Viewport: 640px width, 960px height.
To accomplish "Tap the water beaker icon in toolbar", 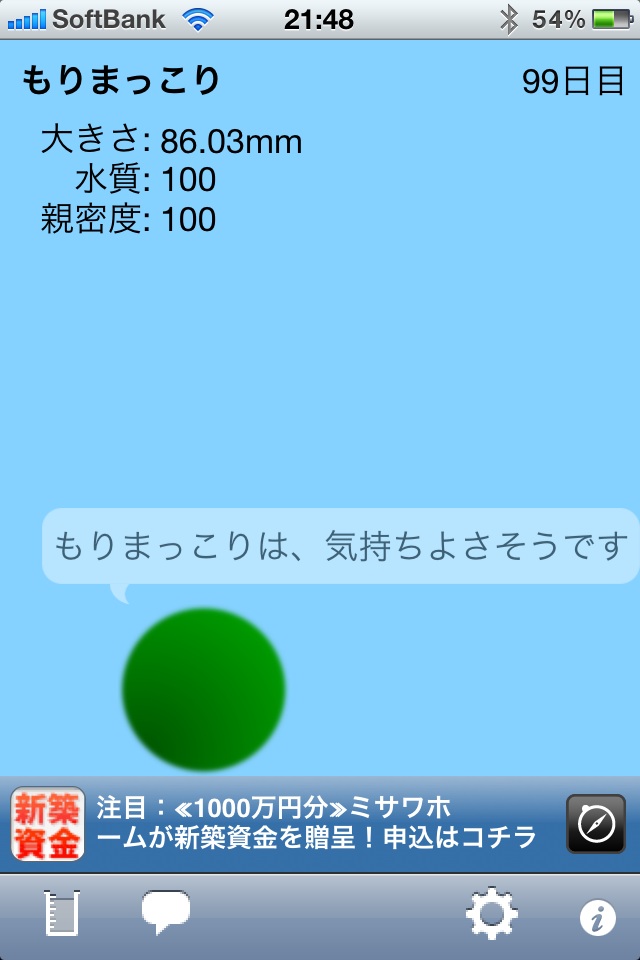I will click(62, 914).
